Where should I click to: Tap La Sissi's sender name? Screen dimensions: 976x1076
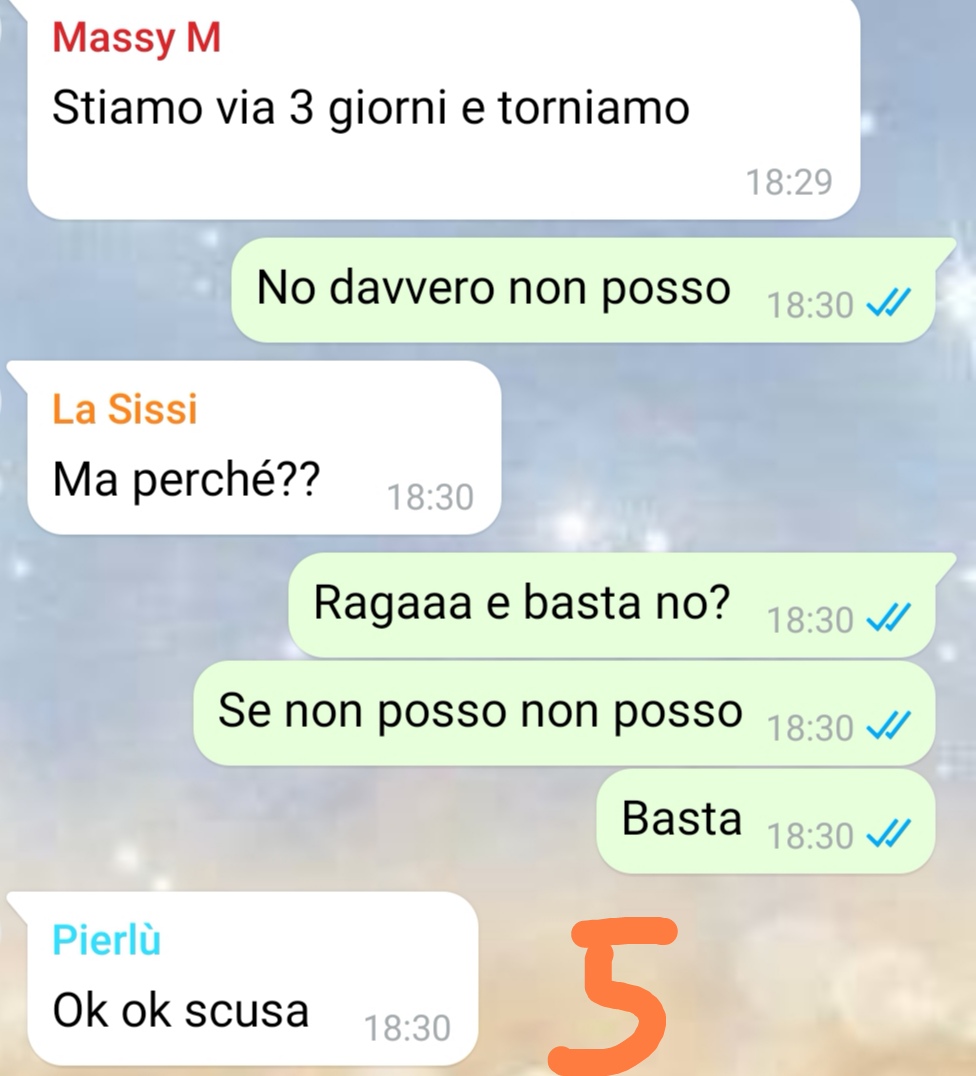[x=125, y=409]
